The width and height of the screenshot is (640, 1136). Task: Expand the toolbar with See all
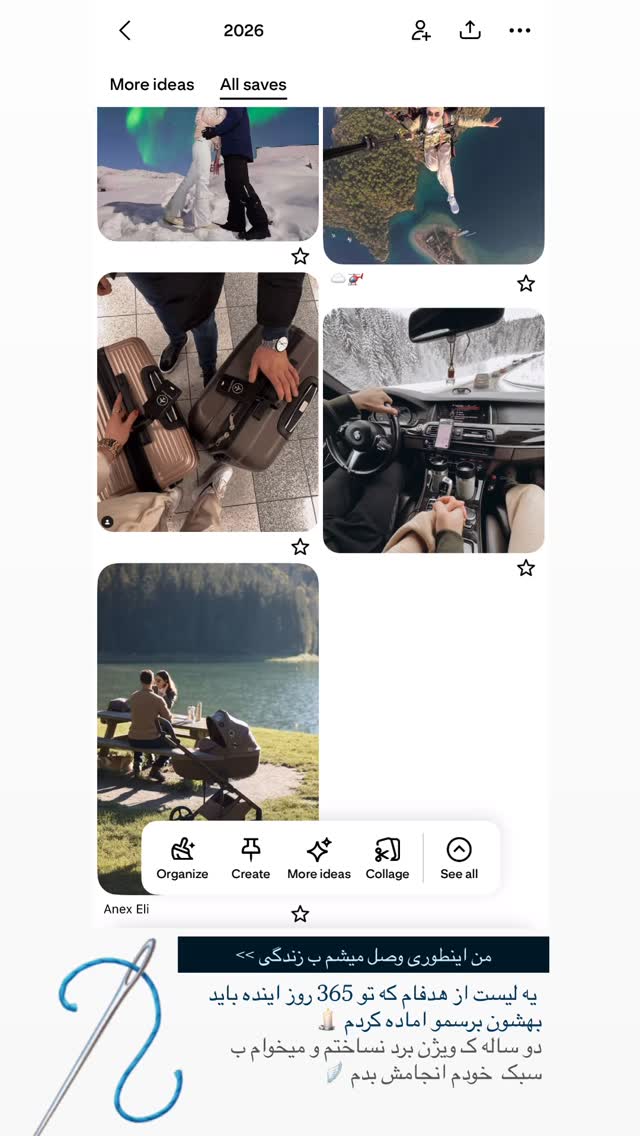pyautogui.click(x=460, y=859)
